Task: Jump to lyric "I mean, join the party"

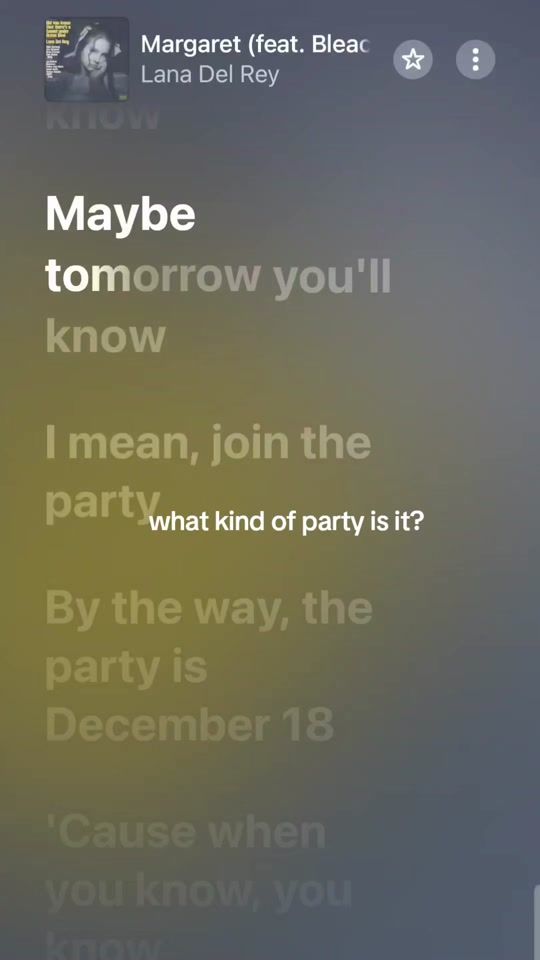Action: click(208, 475)
